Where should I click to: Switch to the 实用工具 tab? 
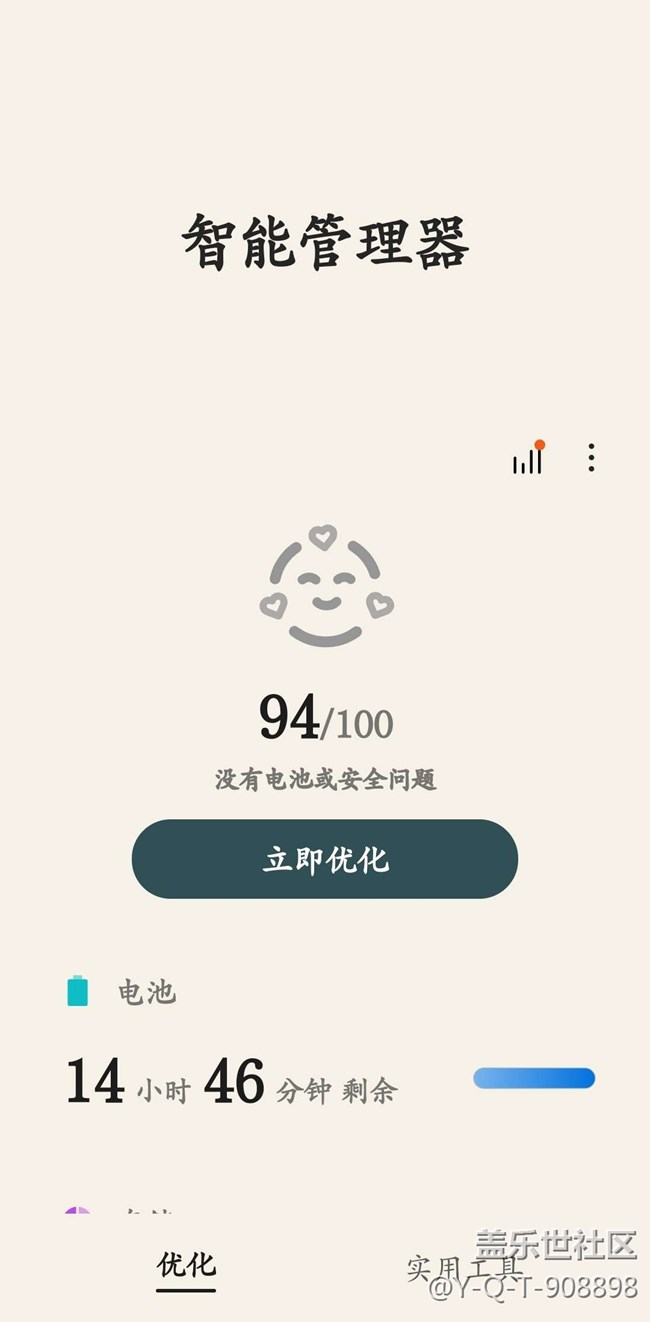[462, 1268]
